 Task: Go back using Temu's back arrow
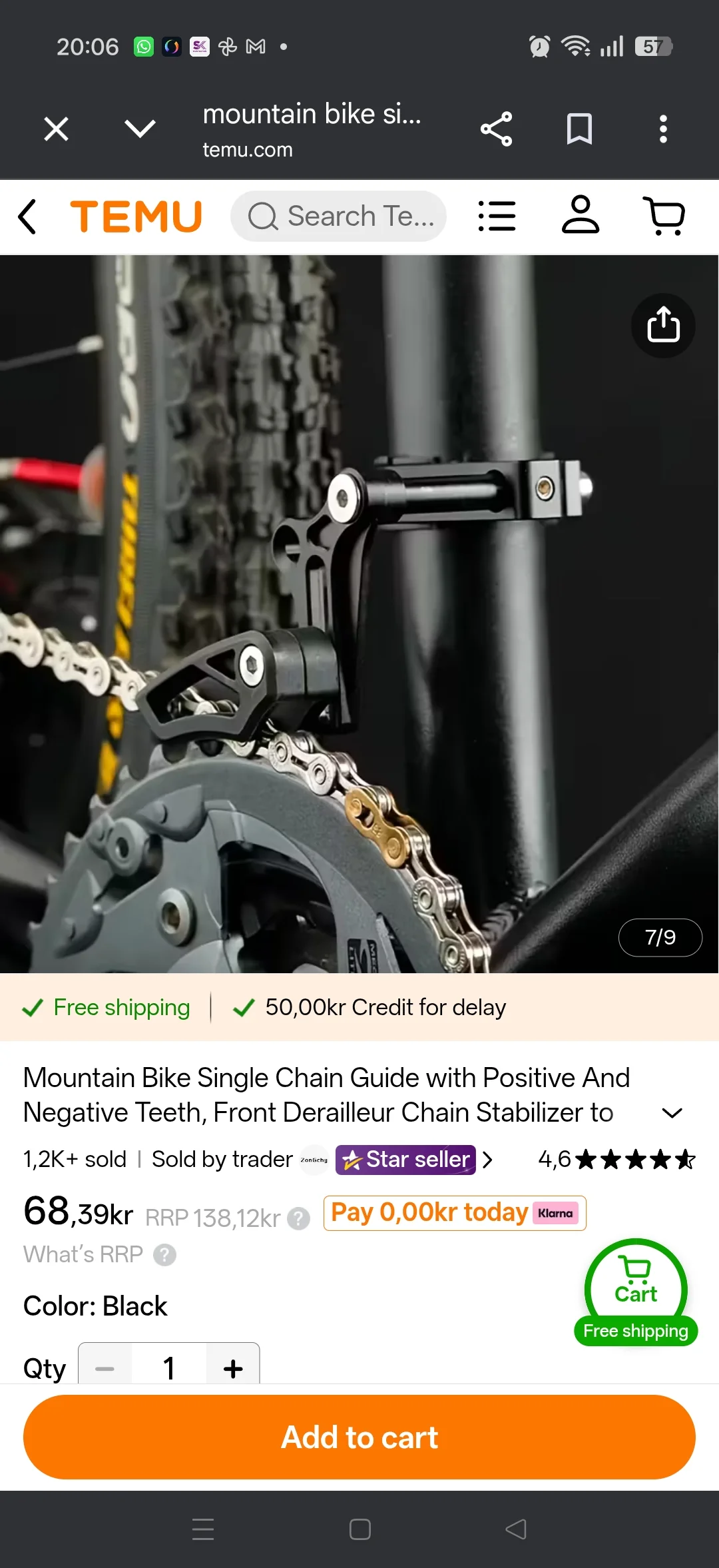[x=27, y=216]
